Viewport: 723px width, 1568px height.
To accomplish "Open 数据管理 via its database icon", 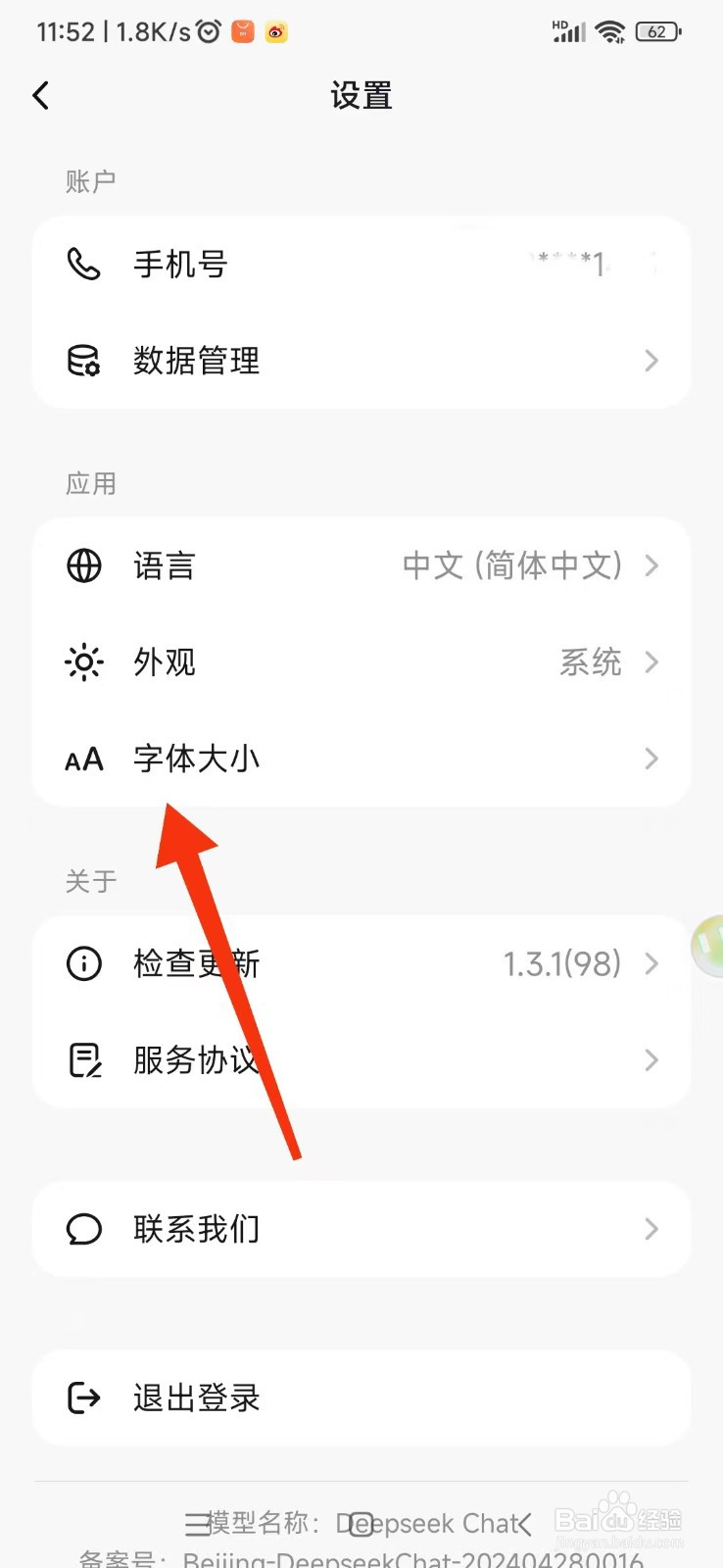I will pos(83,361).
